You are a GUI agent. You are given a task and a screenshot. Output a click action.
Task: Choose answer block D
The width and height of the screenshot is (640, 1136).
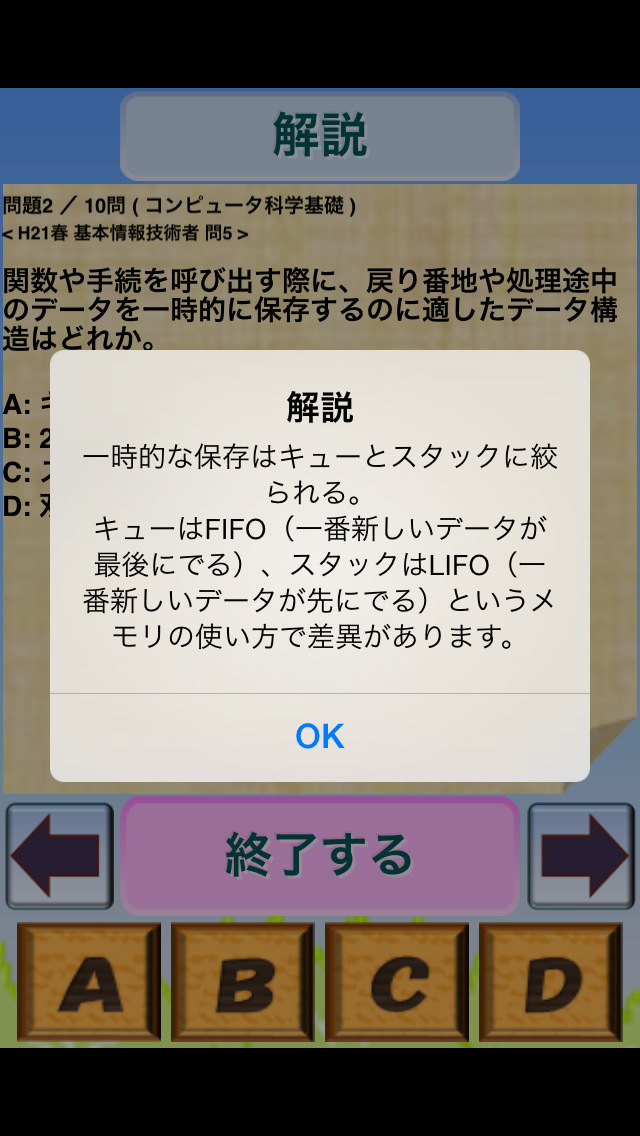(x=551, y=982)
